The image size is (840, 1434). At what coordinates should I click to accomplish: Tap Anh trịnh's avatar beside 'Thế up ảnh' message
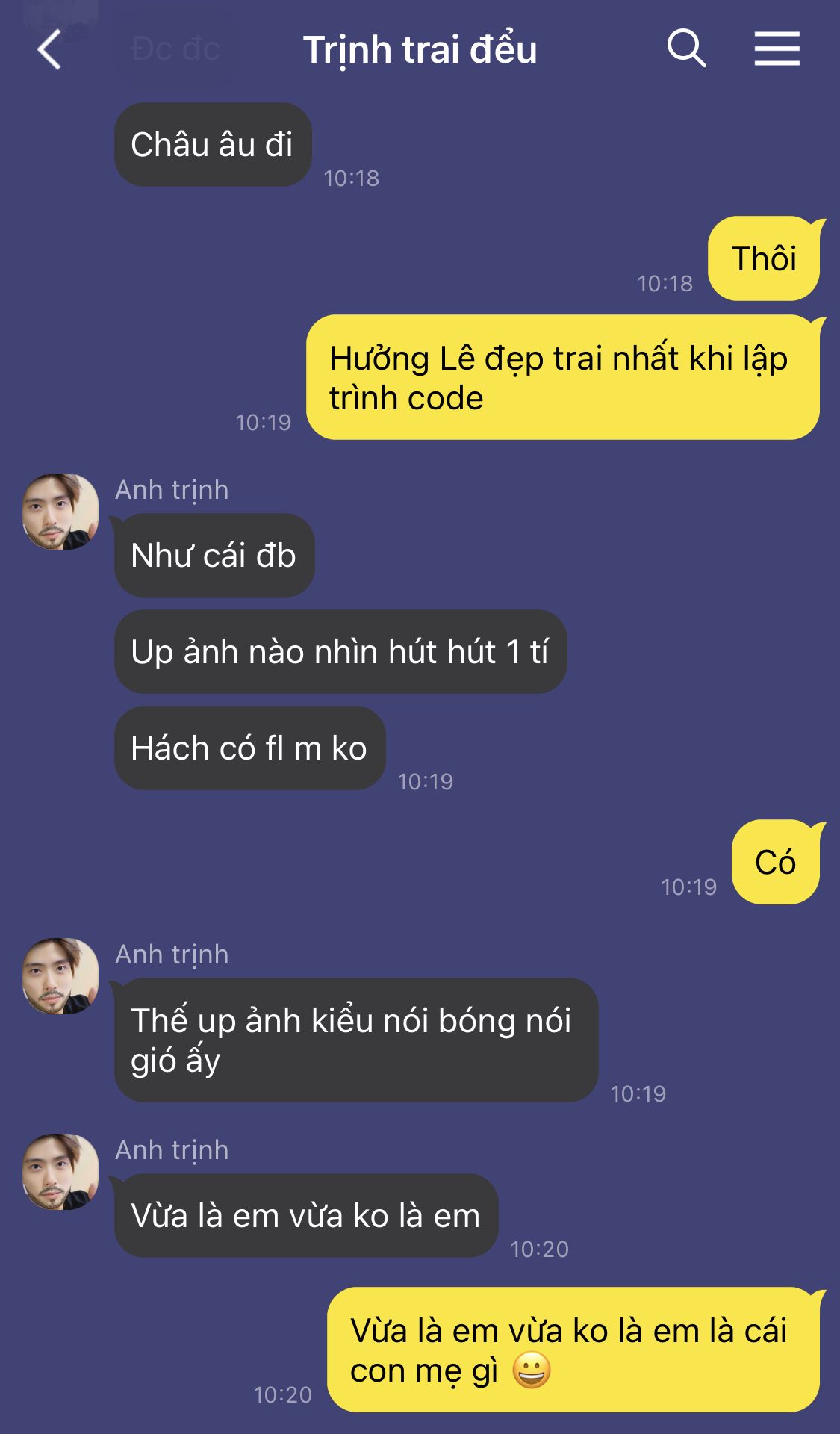(x=60, y=976)
